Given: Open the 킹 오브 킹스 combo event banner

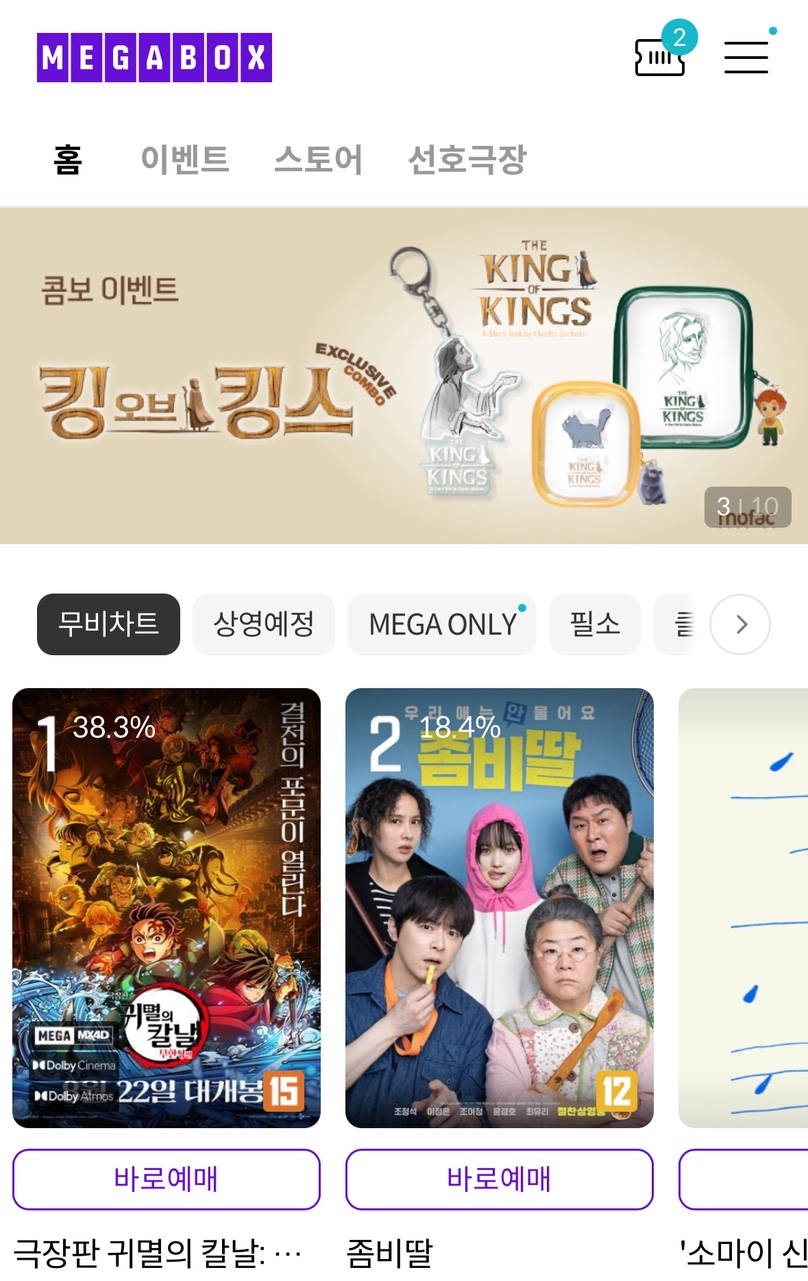Looking at the screenshot, I should (404, 376).
